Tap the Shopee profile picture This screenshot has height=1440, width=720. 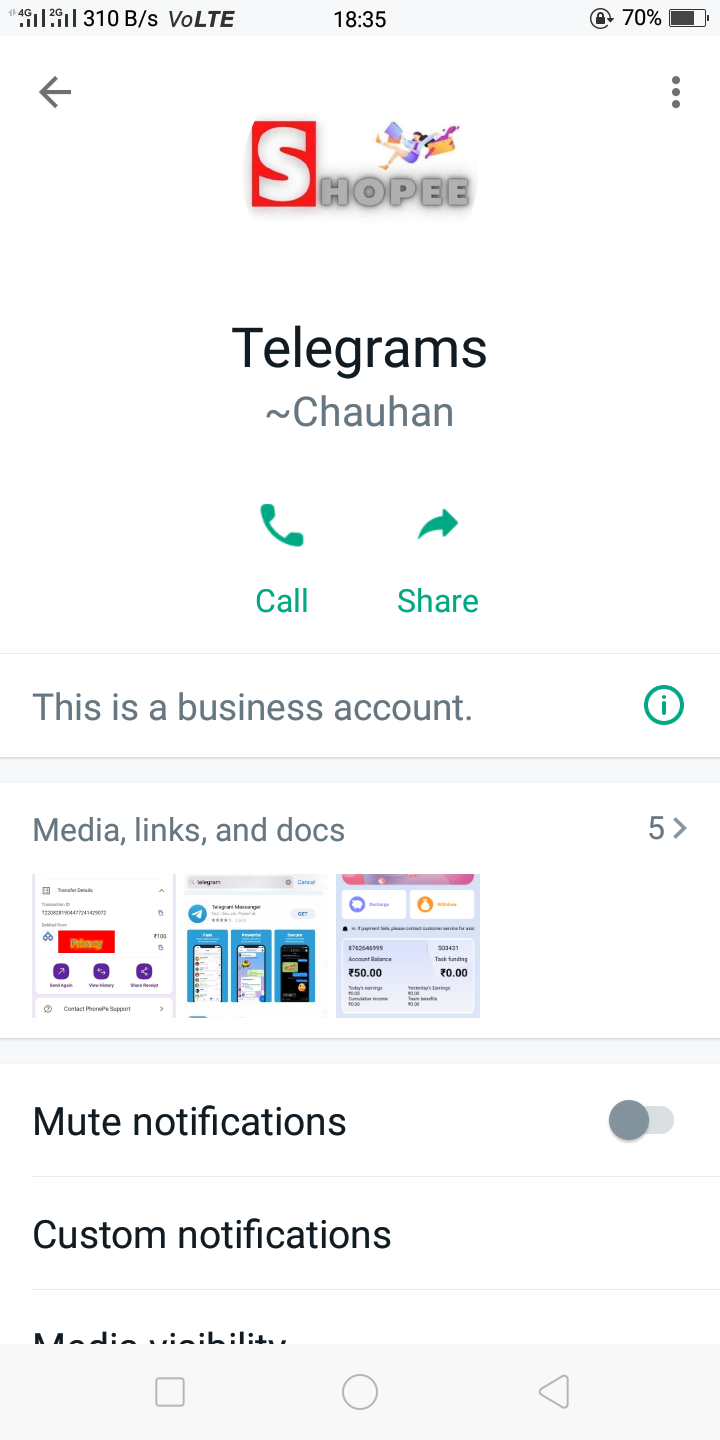360,165
